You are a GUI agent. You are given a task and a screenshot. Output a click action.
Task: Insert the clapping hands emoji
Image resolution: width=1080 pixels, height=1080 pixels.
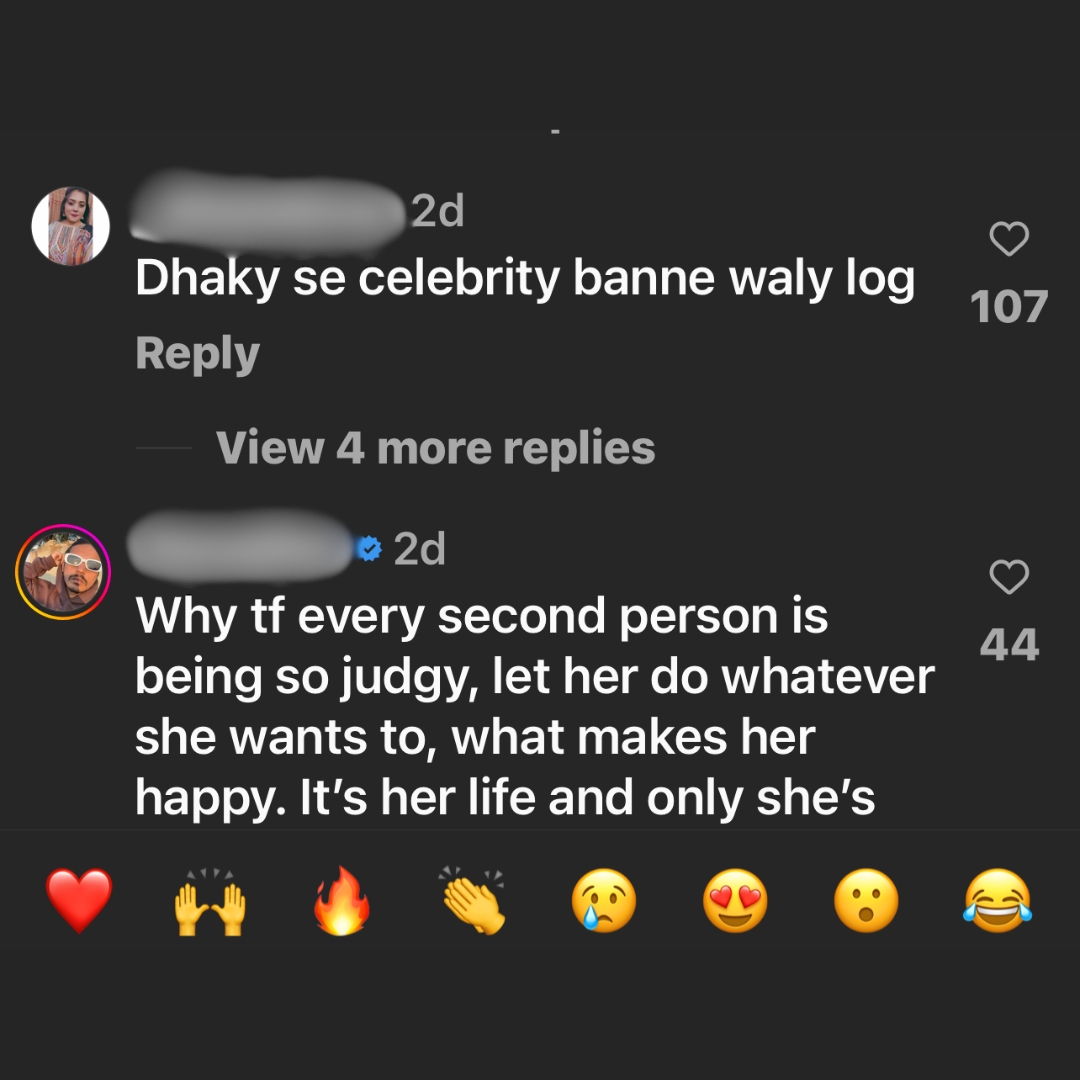(473, 900)
